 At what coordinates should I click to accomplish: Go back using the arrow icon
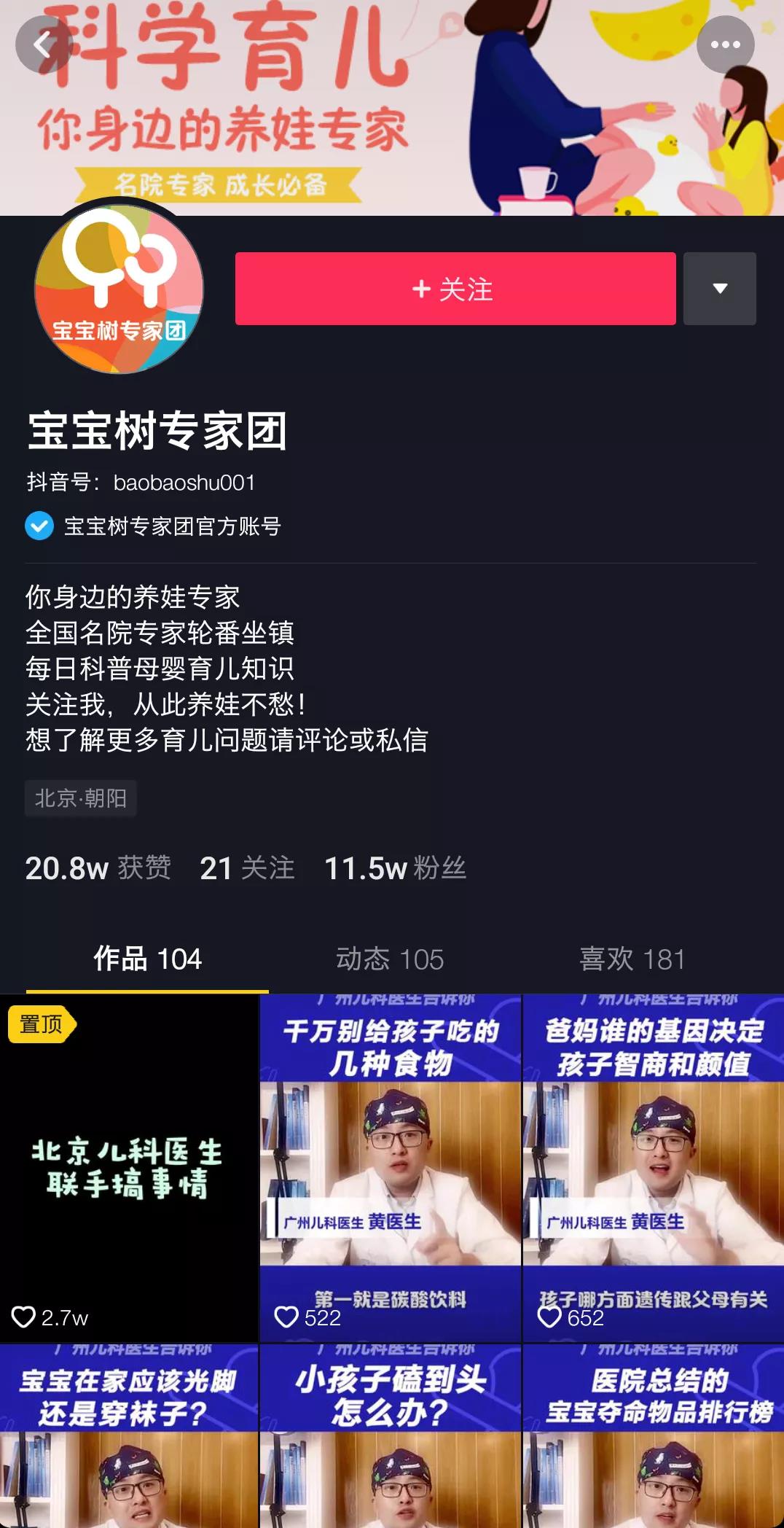point(44,45)
